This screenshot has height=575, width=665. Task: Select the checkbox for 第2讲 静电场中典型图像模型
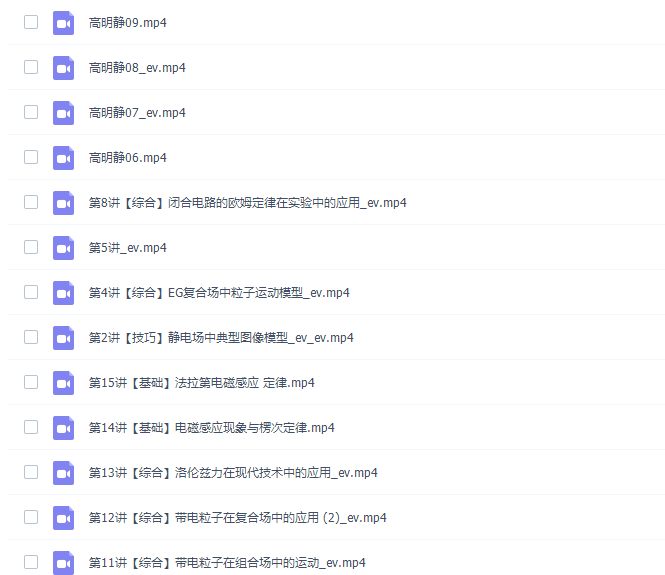[31, 337]
